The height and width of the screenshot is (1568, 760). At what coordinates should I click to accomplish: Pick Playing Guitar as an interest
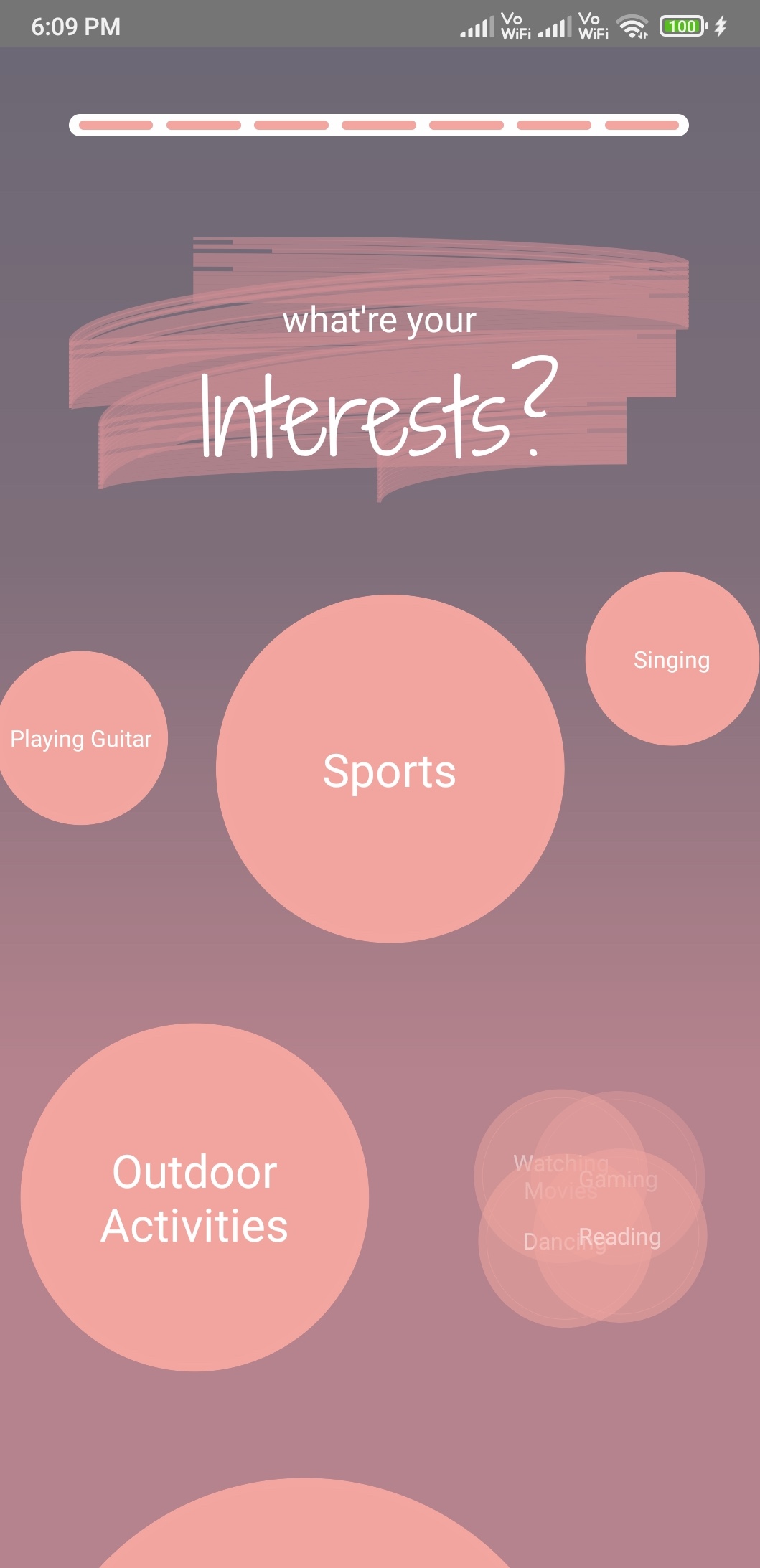click(x=81, y=738)
